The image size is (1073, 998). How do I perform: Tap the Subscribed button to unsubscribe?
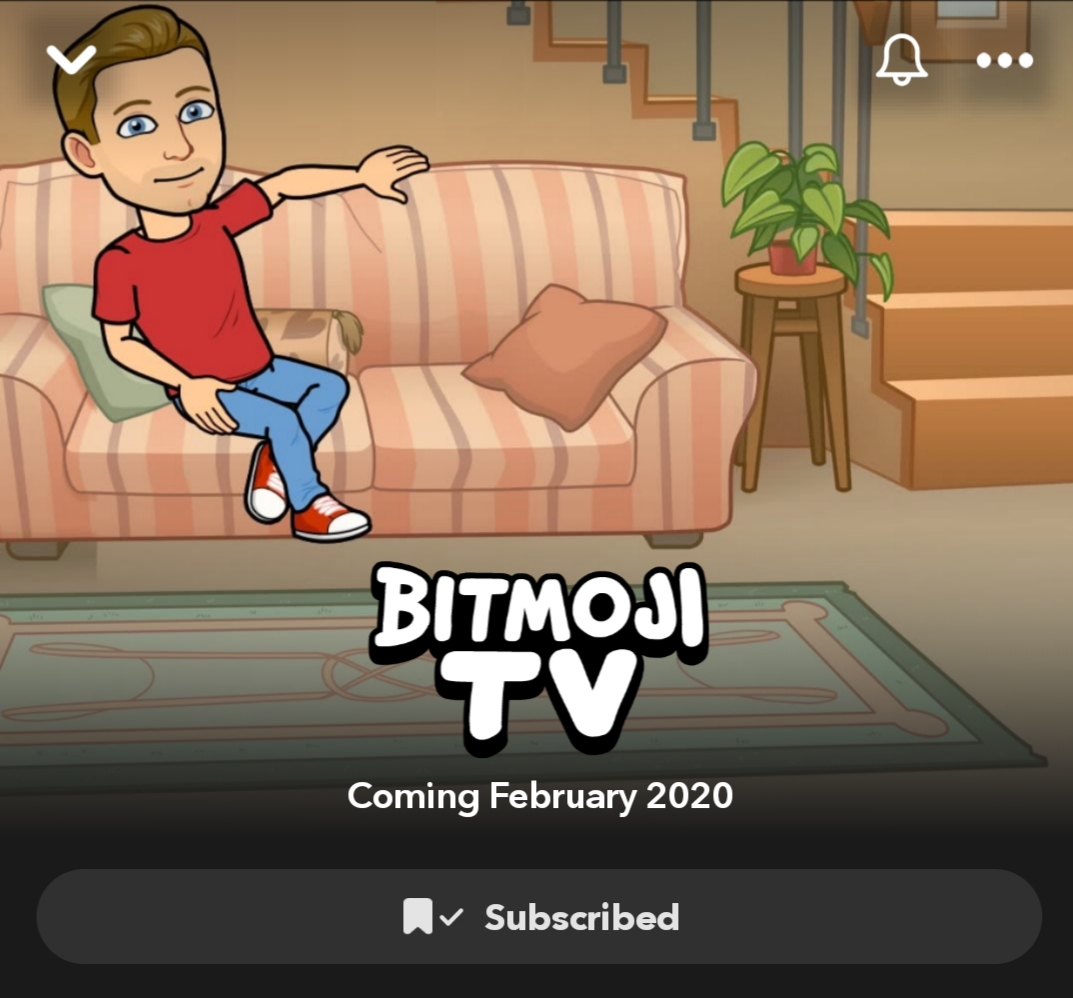click(539, 917)
